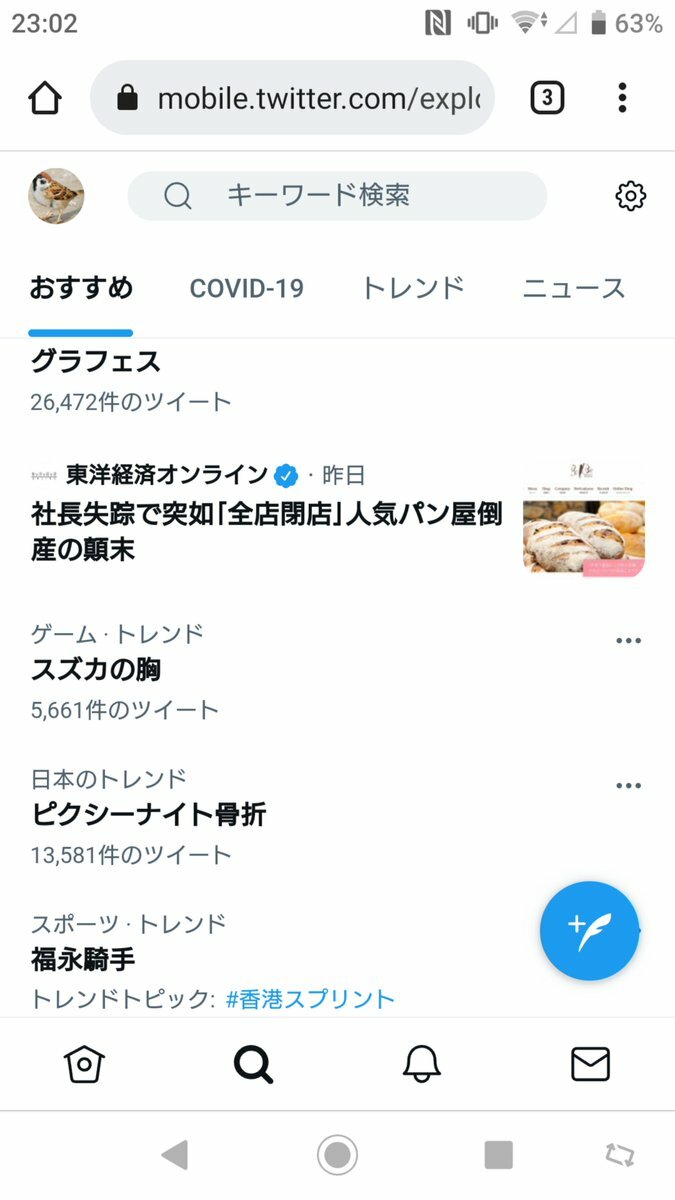Screen dimensions: 675x1200
Task: Open the スズカの胸 trend
Action: (96, 670)
